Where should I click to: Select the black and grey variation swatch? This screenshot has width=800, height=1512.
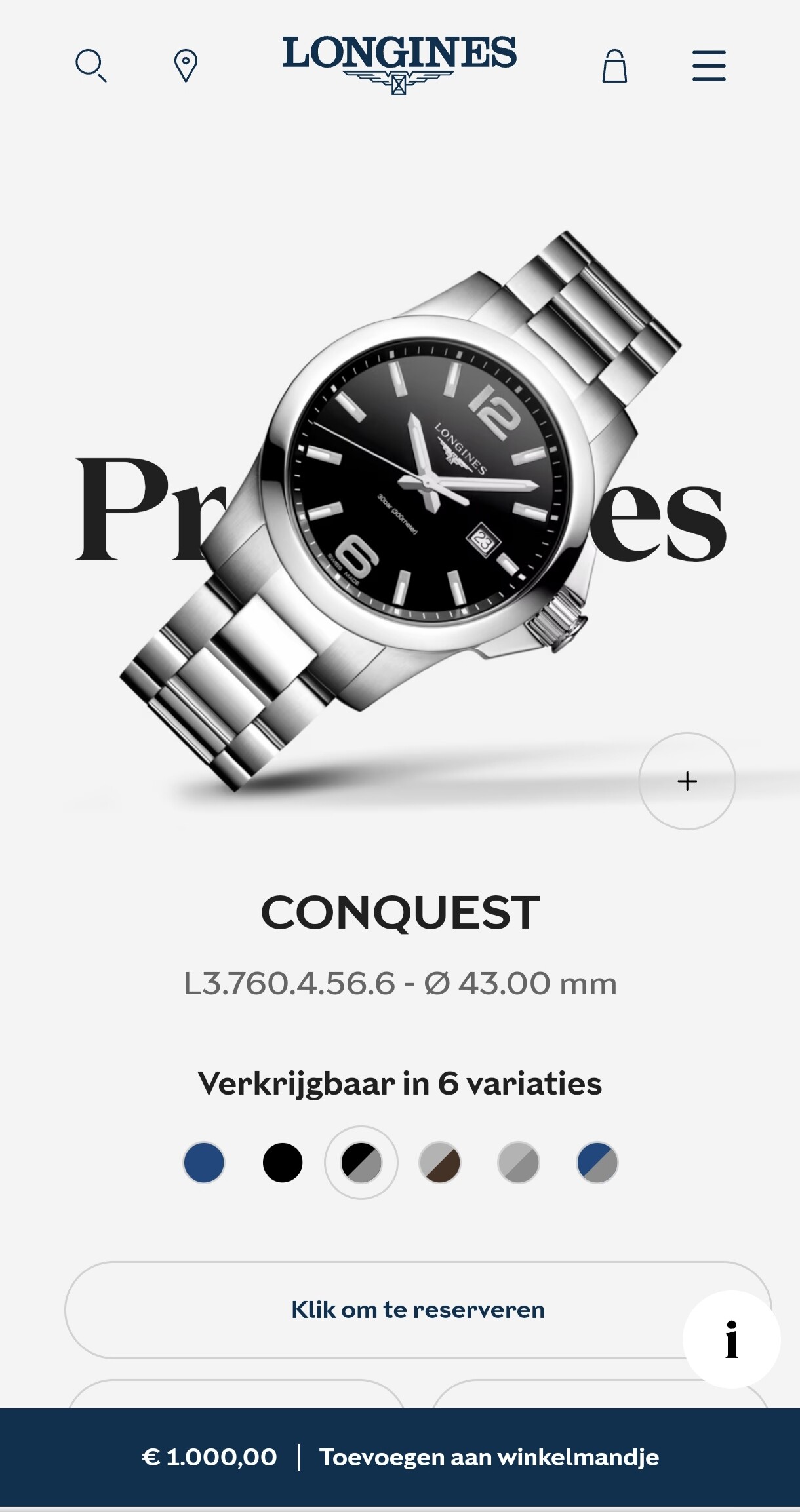pos(361,1163)
